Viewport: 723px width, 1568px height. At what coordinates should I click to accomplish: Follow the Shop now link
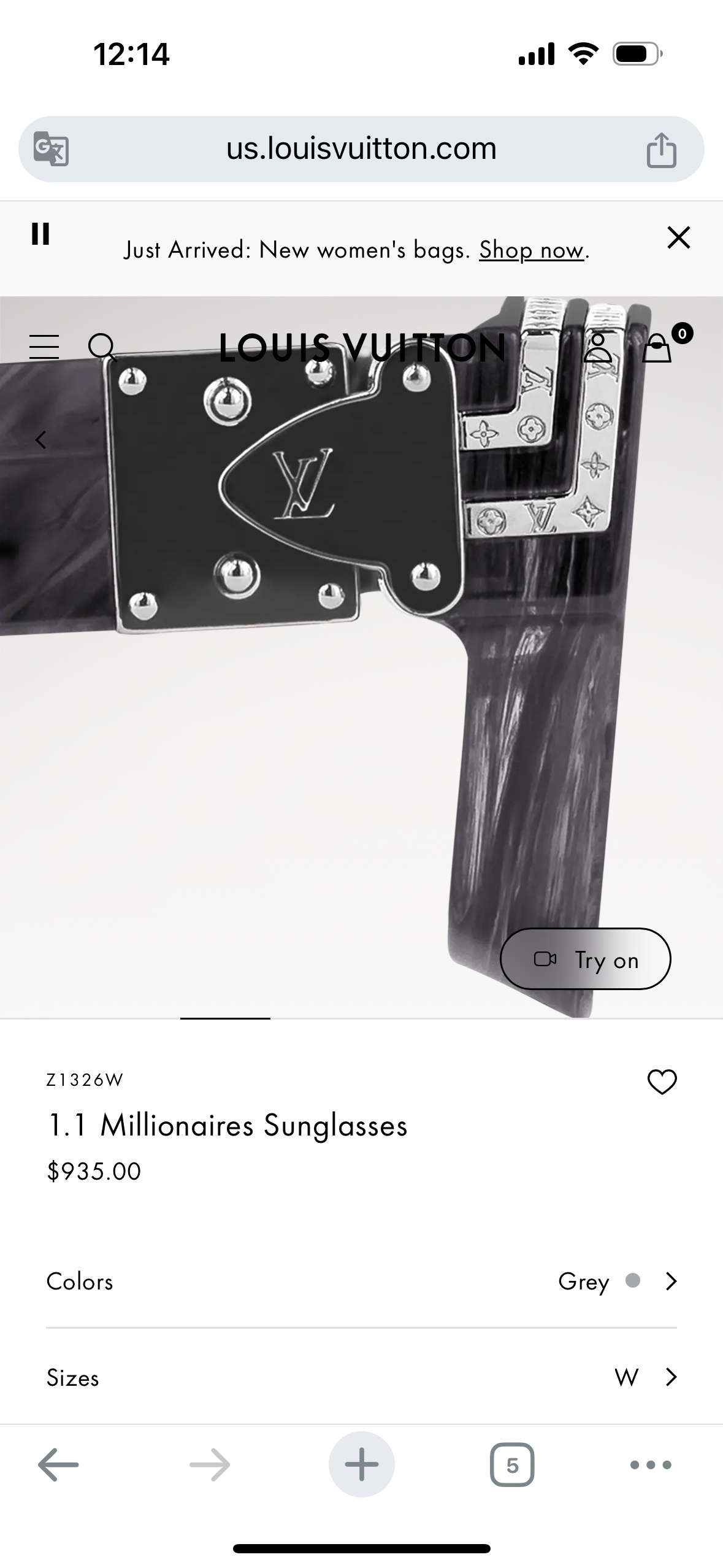[x=531, y=250]
